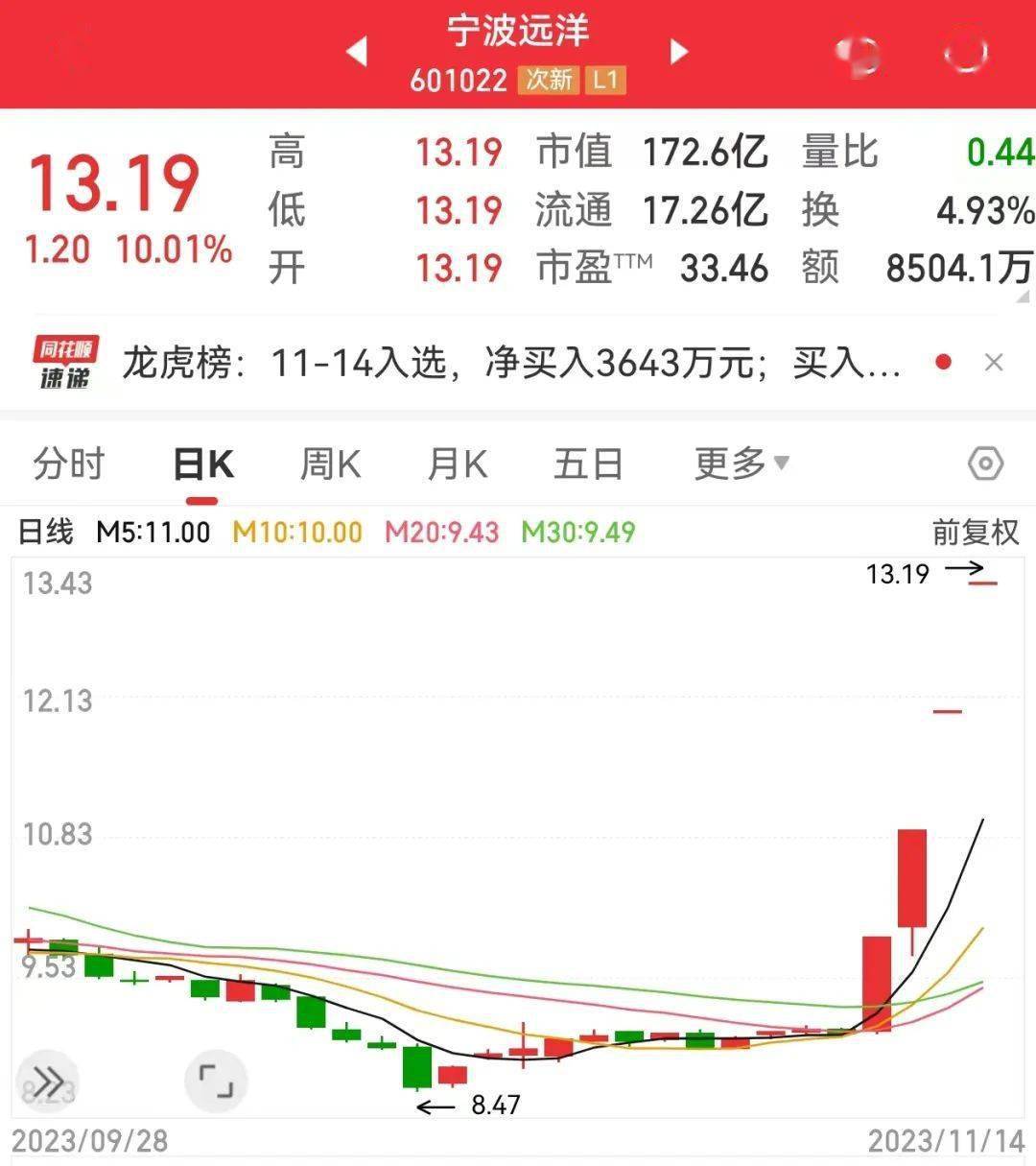Select the 日K tab
1036x1166 pixels.
202,464
